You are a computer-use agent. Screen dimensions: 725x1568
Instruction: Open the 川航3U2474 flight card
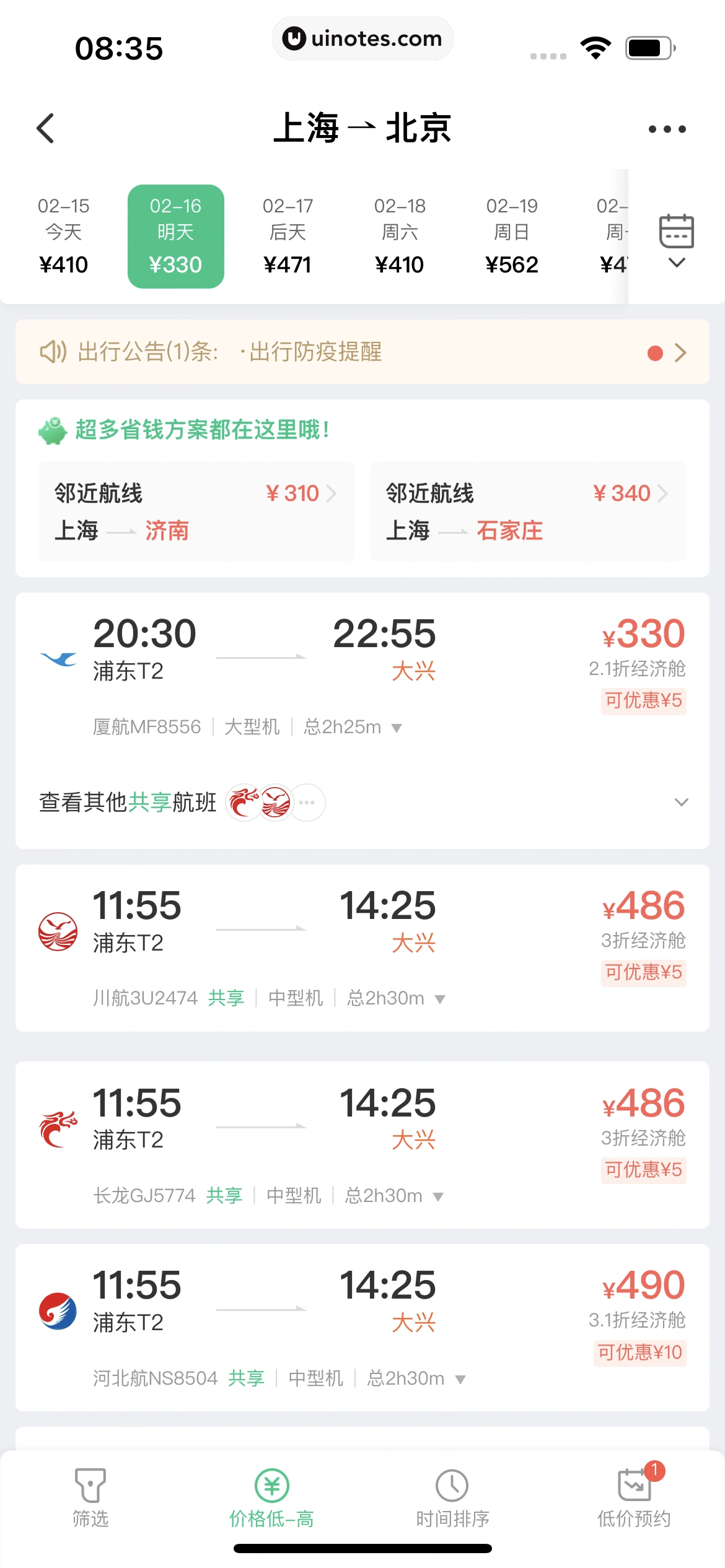click(x=362, y=947)
